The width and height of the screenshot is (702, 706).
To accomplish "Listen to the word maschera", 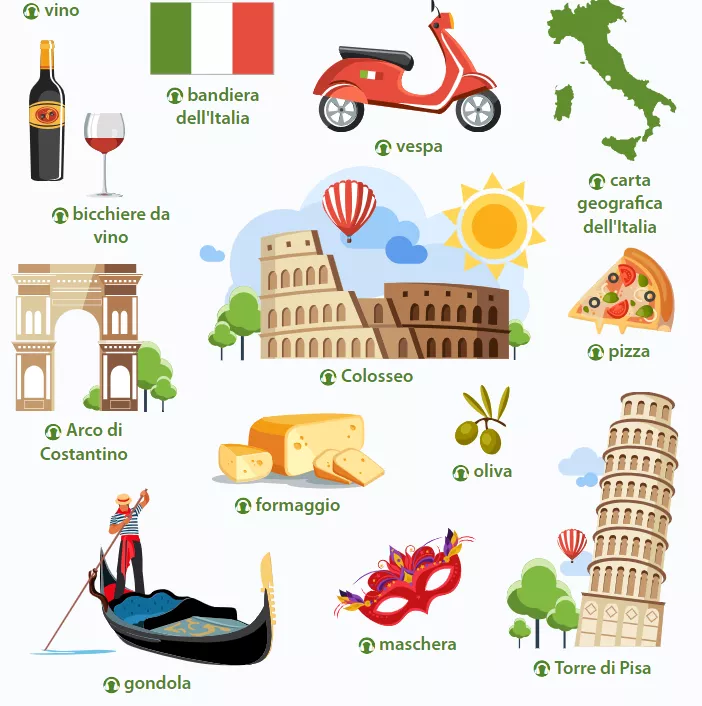I will click(x=366, y=646).
